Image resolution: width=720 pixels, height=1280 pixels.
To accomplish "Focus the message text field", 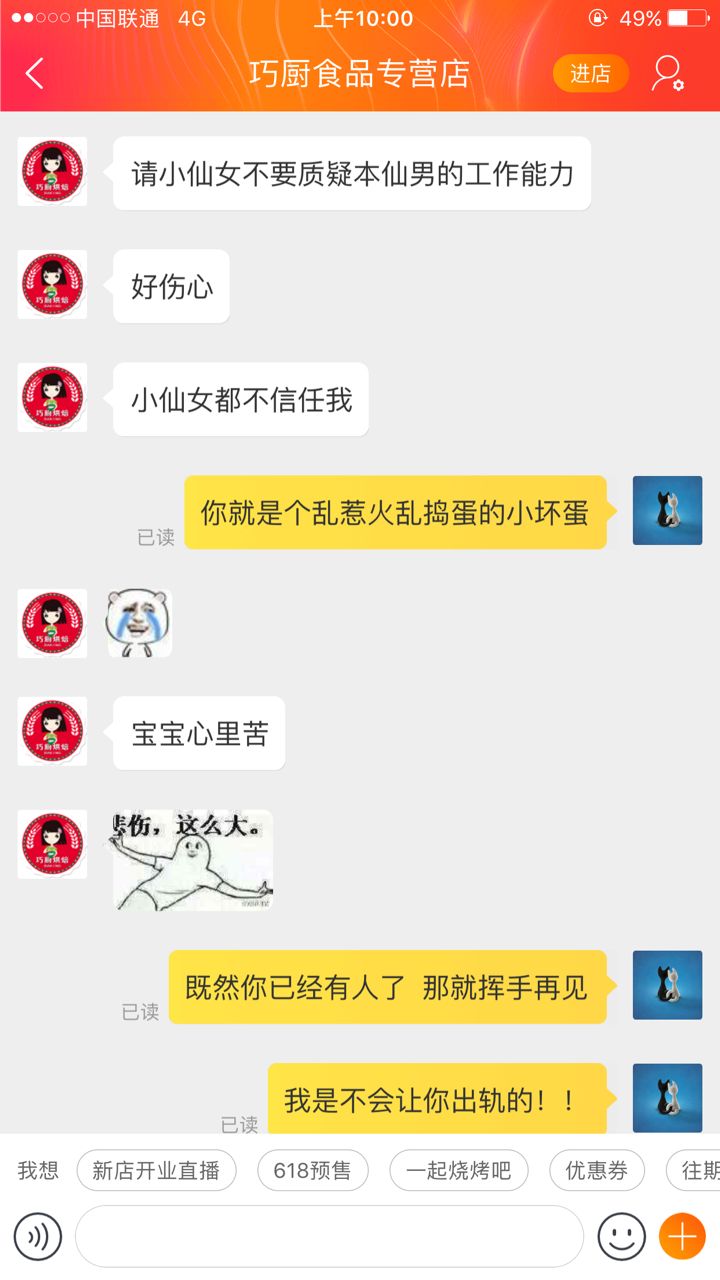I will [329, 1237].
